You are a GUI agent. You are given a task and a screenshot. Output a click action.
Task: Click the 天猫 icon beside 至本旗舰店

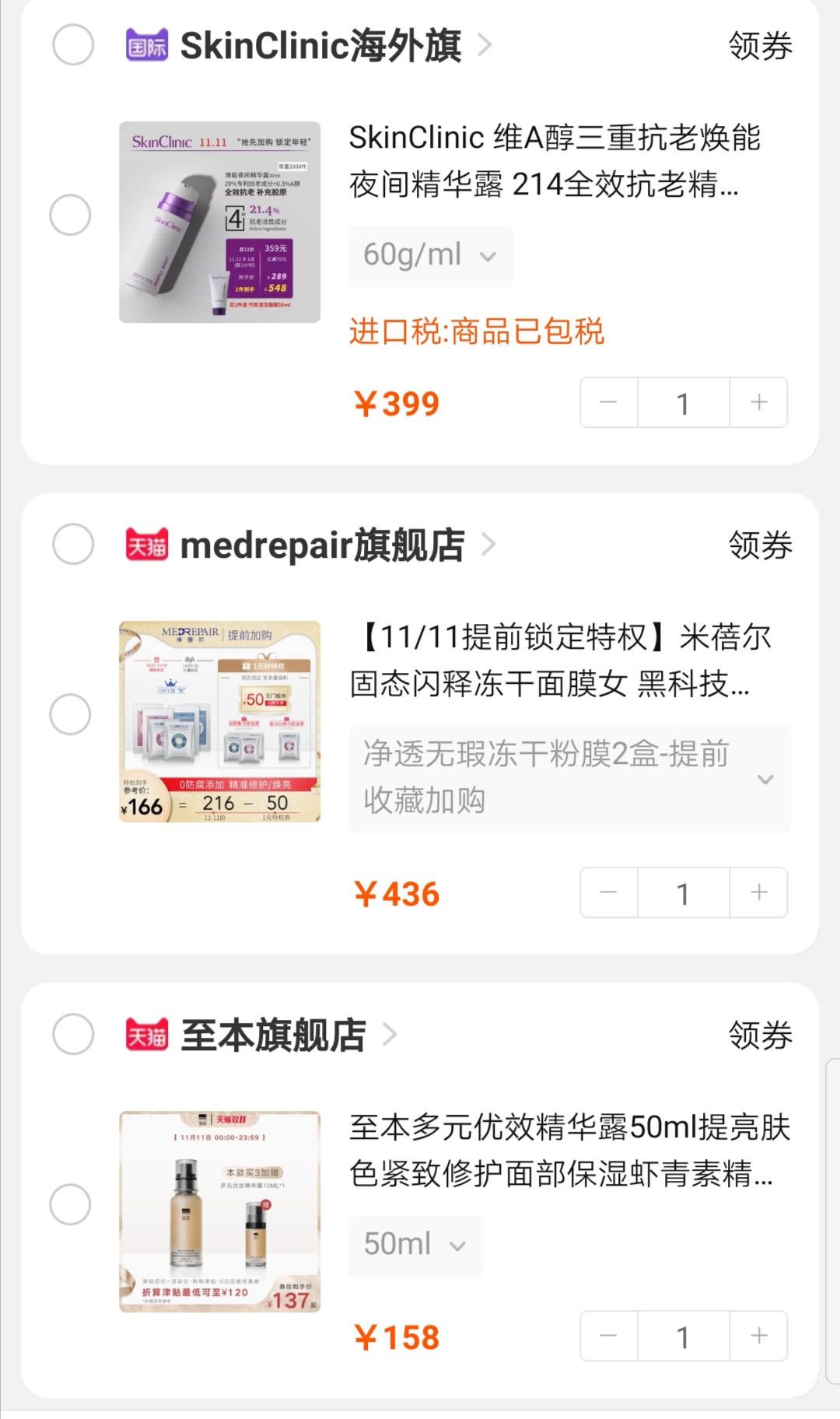tap(145, 1035)
